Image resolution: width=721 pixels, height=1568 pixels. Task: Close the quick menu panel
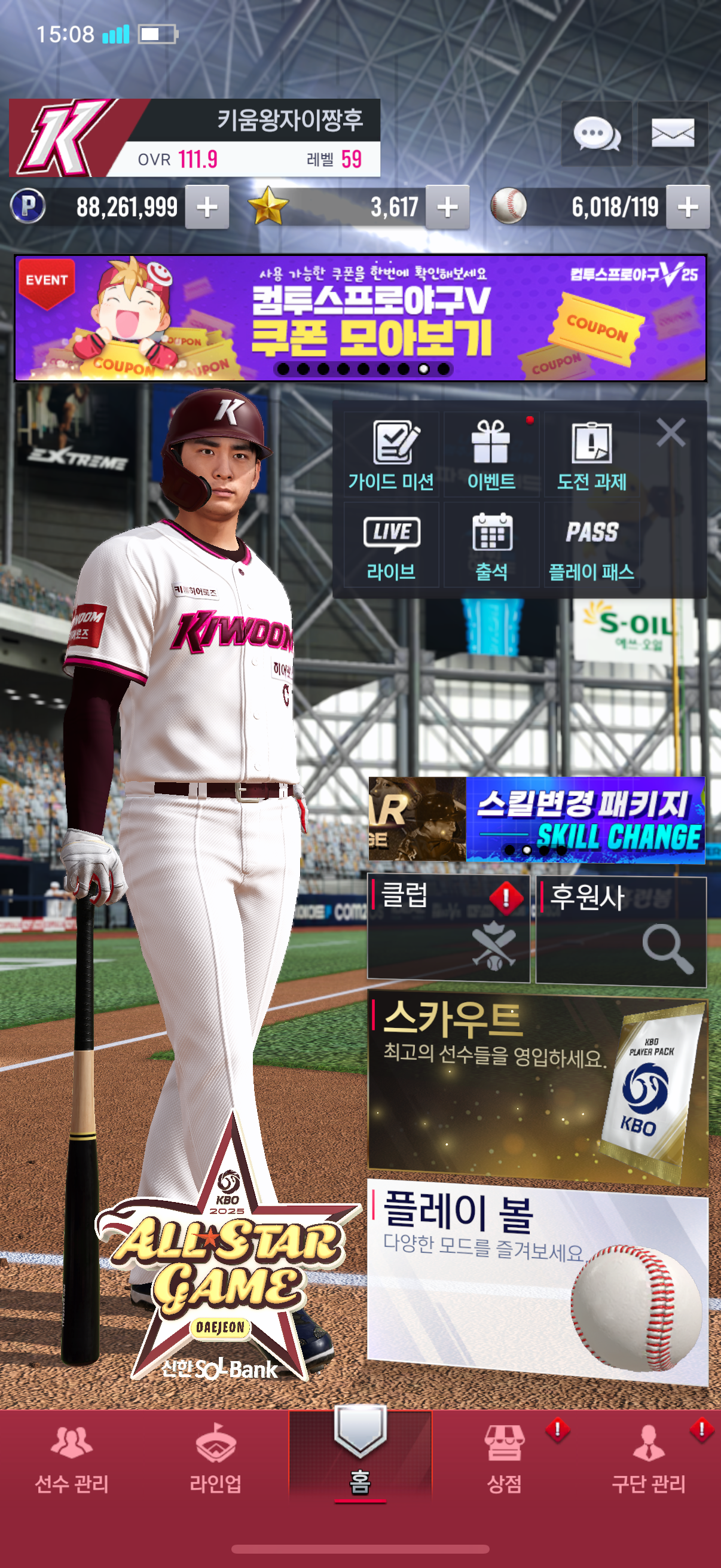tap(671, 433)
